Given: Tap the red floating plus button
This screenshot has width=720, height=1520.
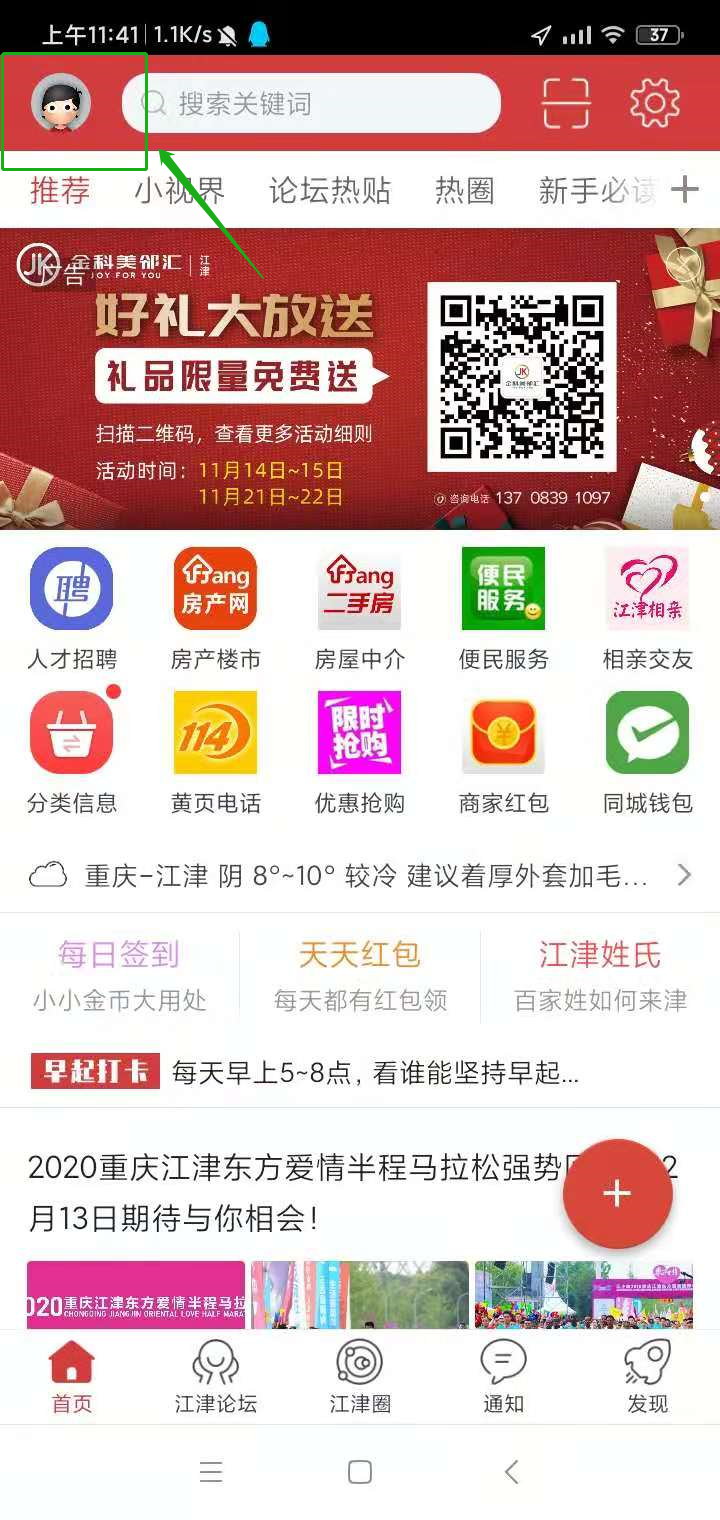Looking at the screenshot, I should coord(617,1193).
